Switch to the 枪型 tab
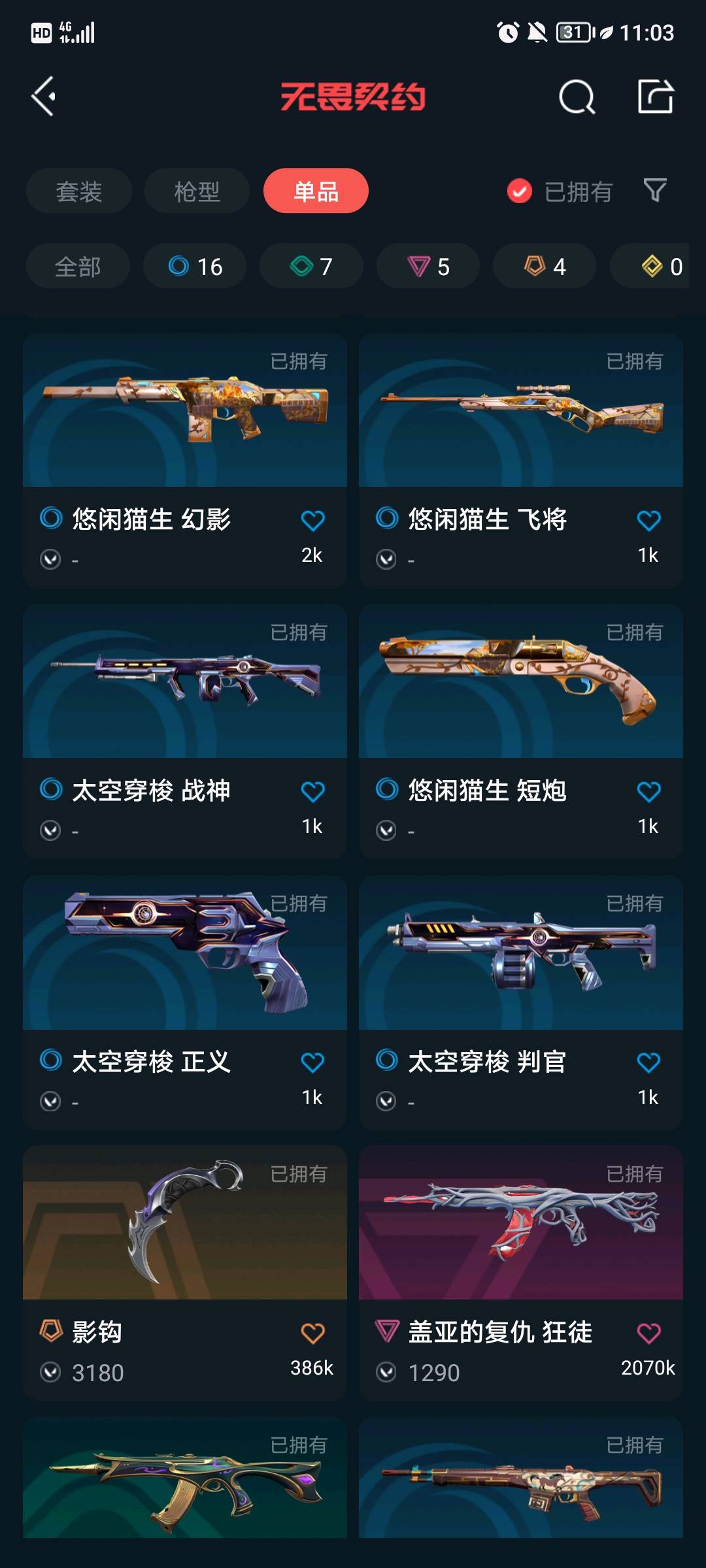The width and height of the screenshot is (706, 1568). (x=197, y=191)
